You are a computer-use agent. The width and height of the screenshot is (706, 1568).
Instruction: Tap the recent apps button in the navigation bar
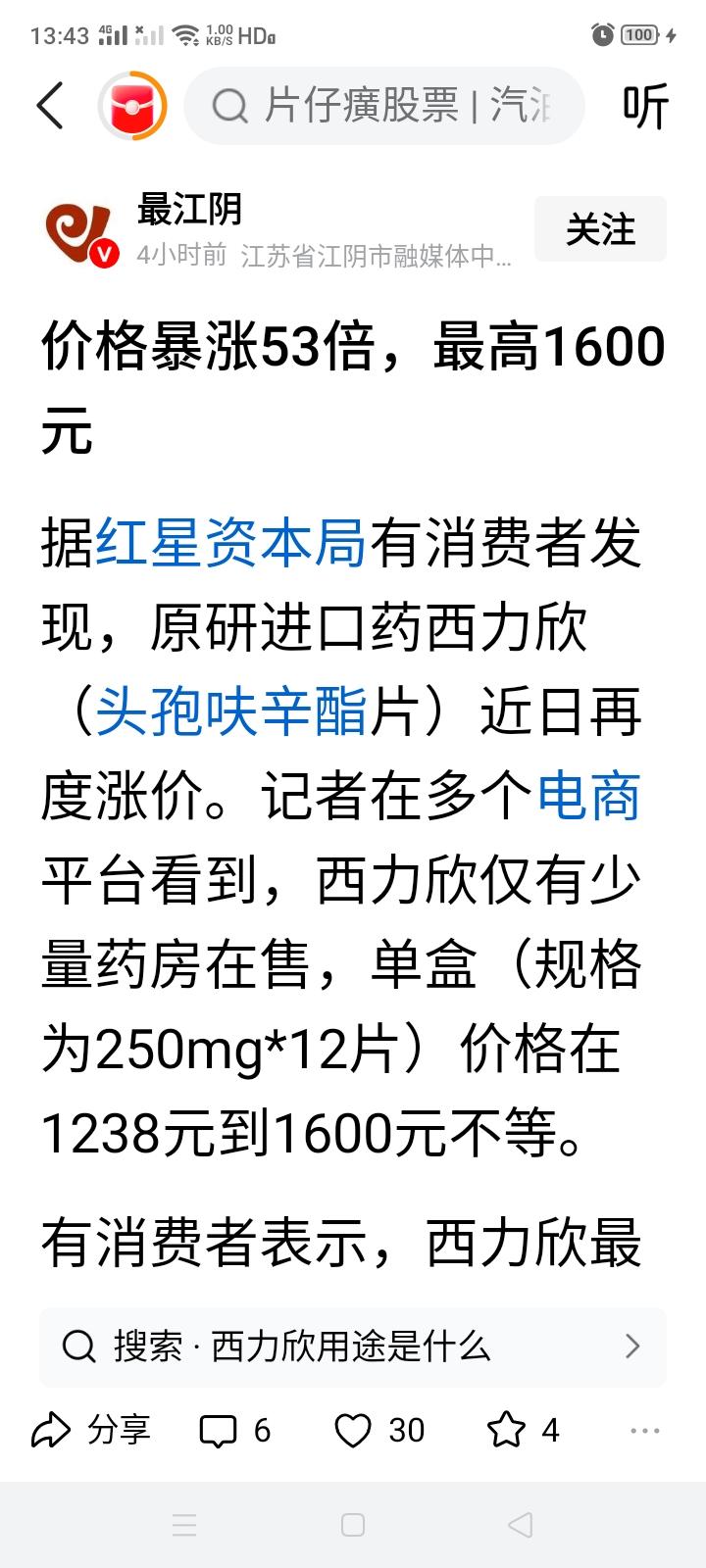coord(184,1525)
